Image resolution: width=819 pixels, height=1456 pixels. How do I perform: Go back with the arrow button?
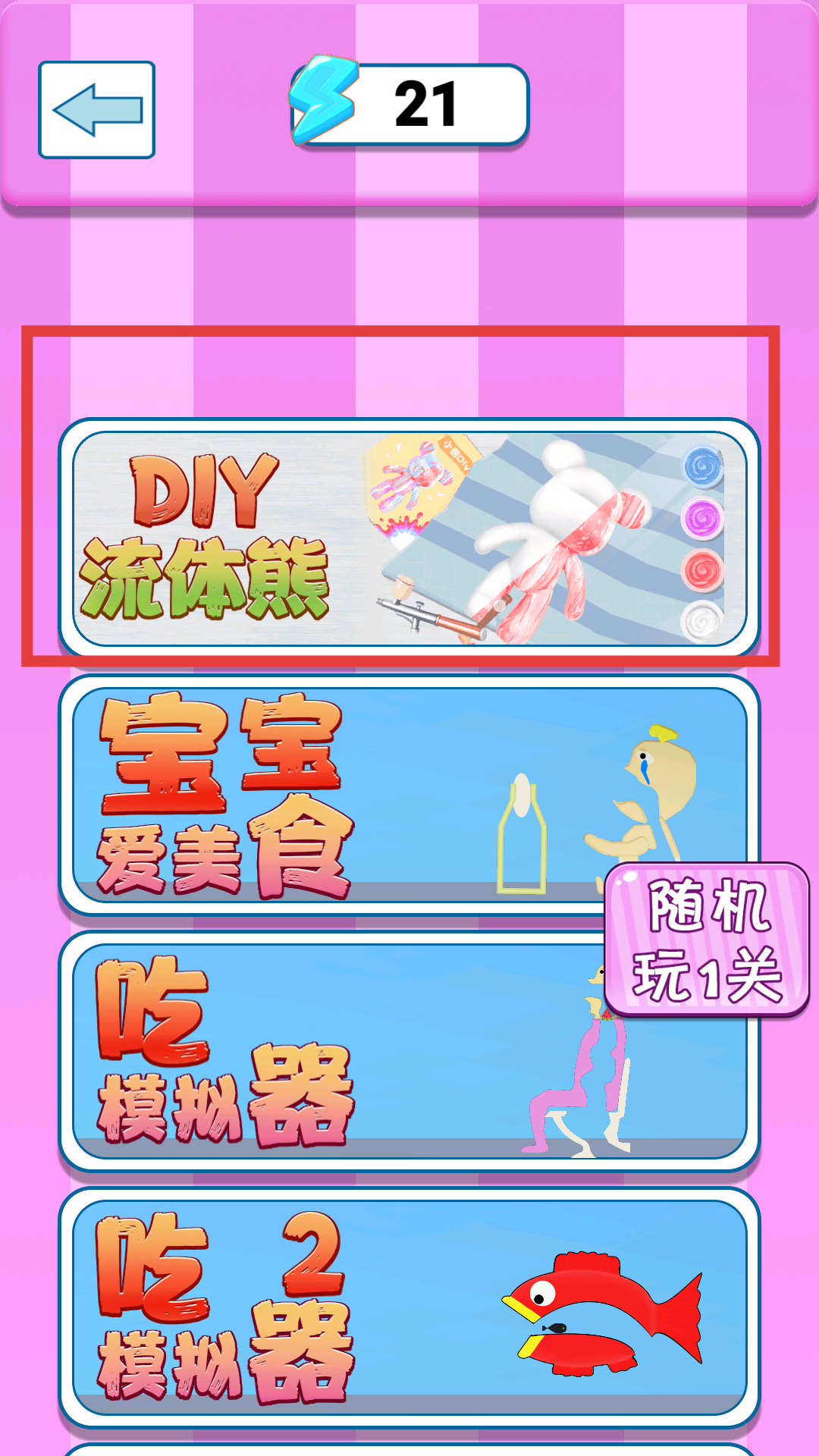tap(96, 110)
